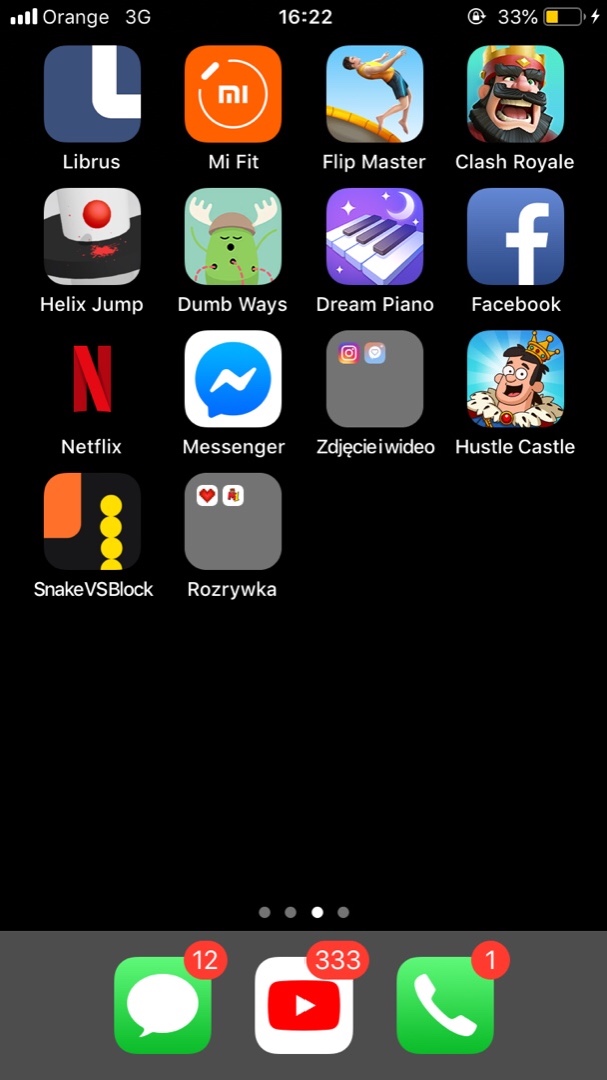Image resolution: width=607 pixels, height=1080 pixels.
Task: Launch the Dumb Ways game
Action: point(233,237)
